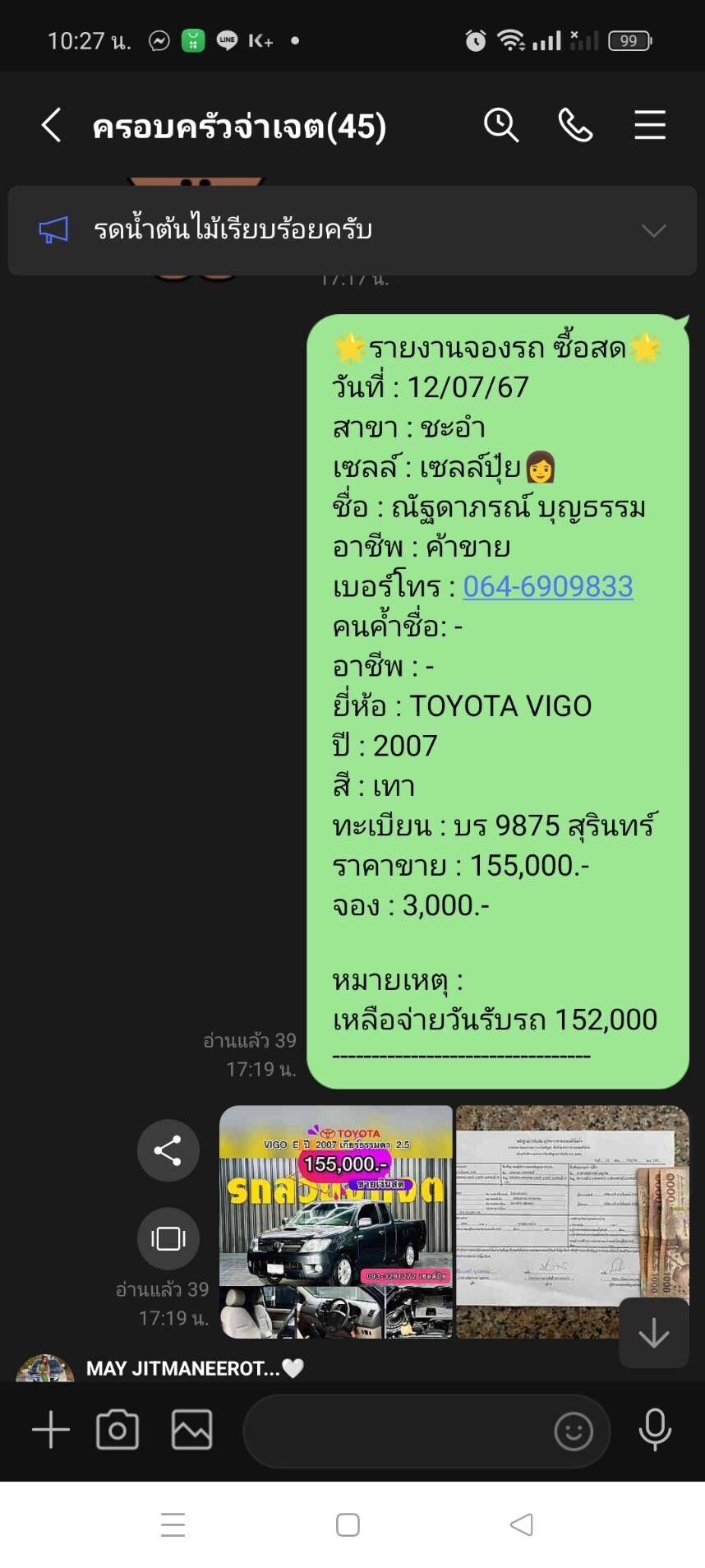Search within this chat
The image size is (705, 1568).
(500, 126)
